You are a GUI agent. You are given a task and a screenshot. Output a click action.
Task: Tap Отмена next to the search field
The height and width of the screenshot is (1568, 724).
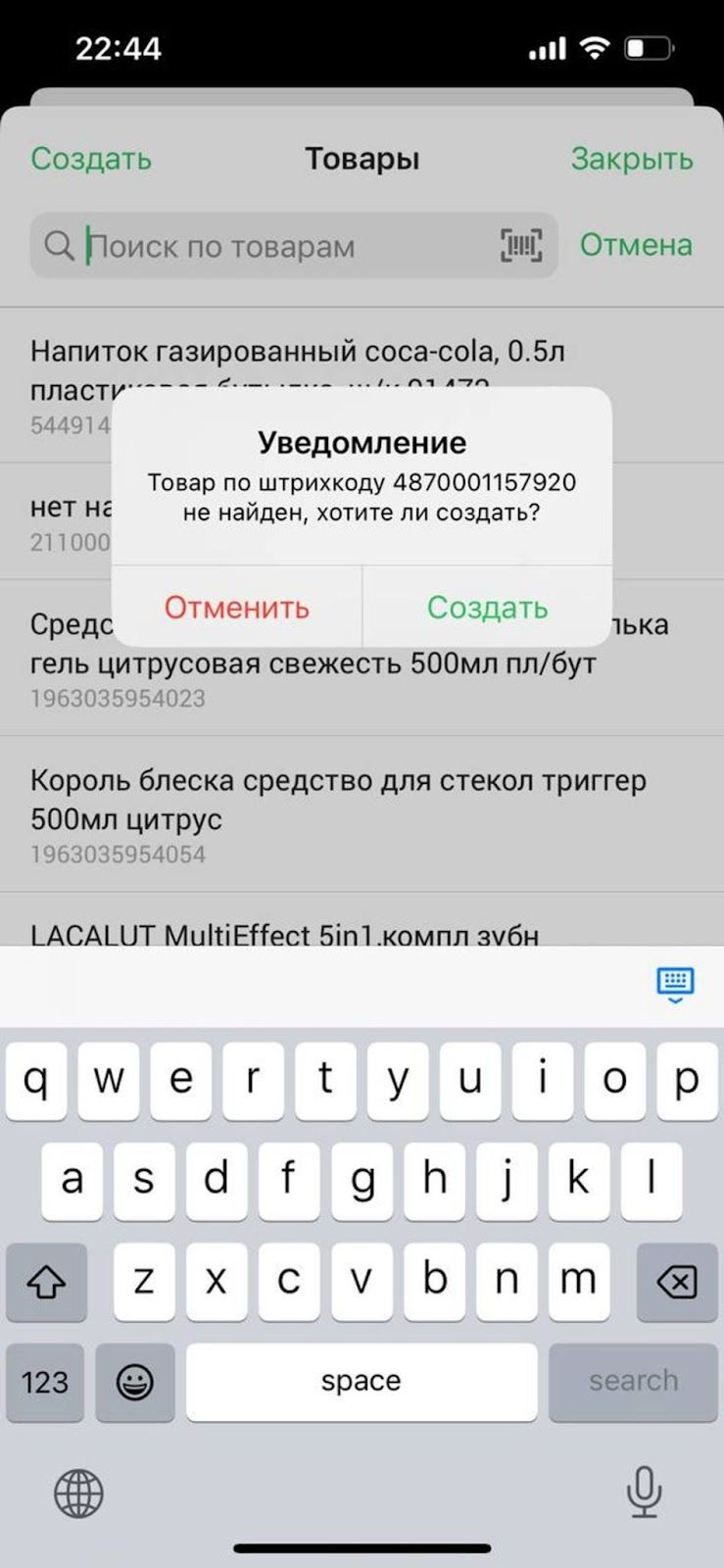(x=636, y=245)
